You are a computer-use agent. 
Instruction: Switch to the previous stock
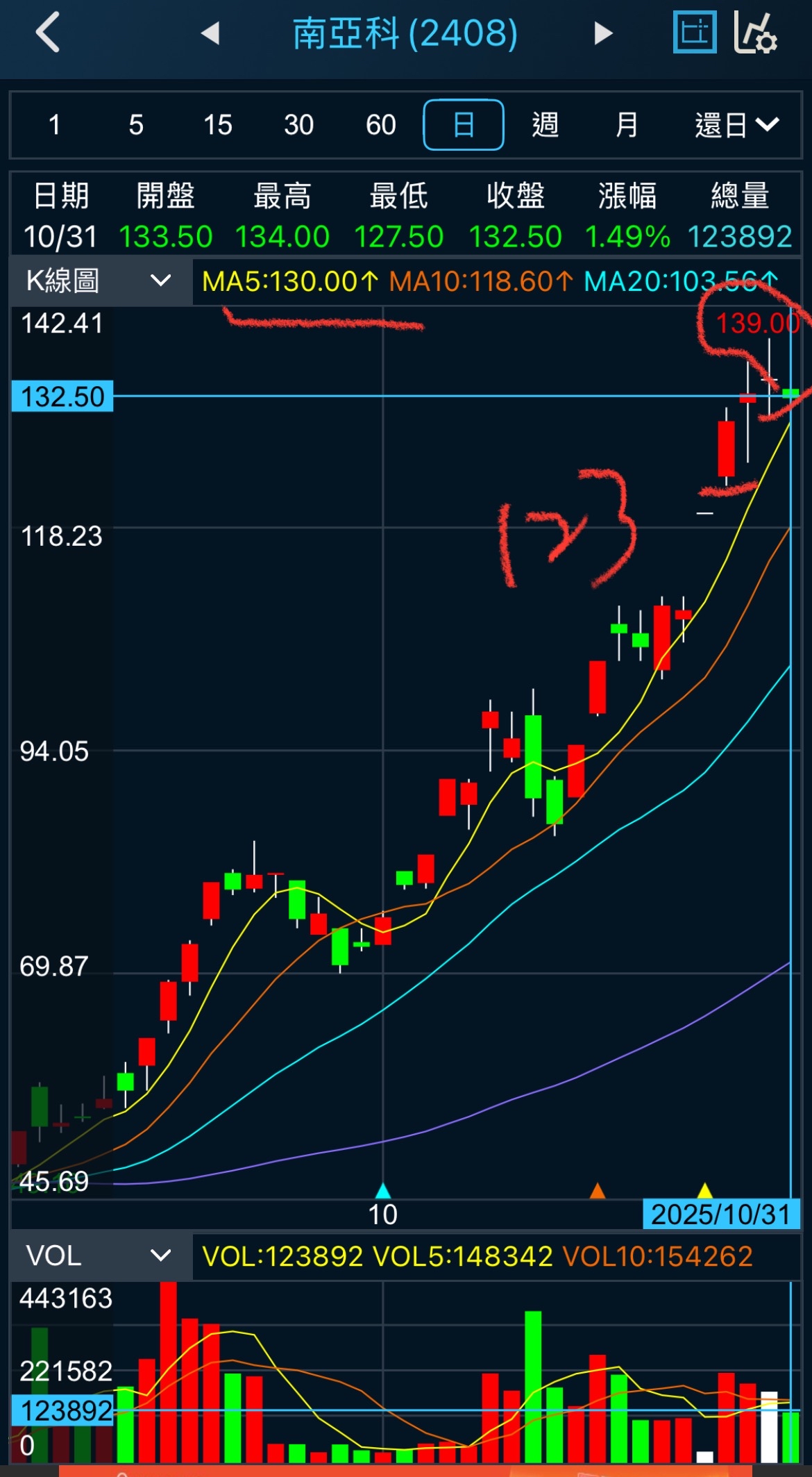pyautogui.click(x=210, y=33)
